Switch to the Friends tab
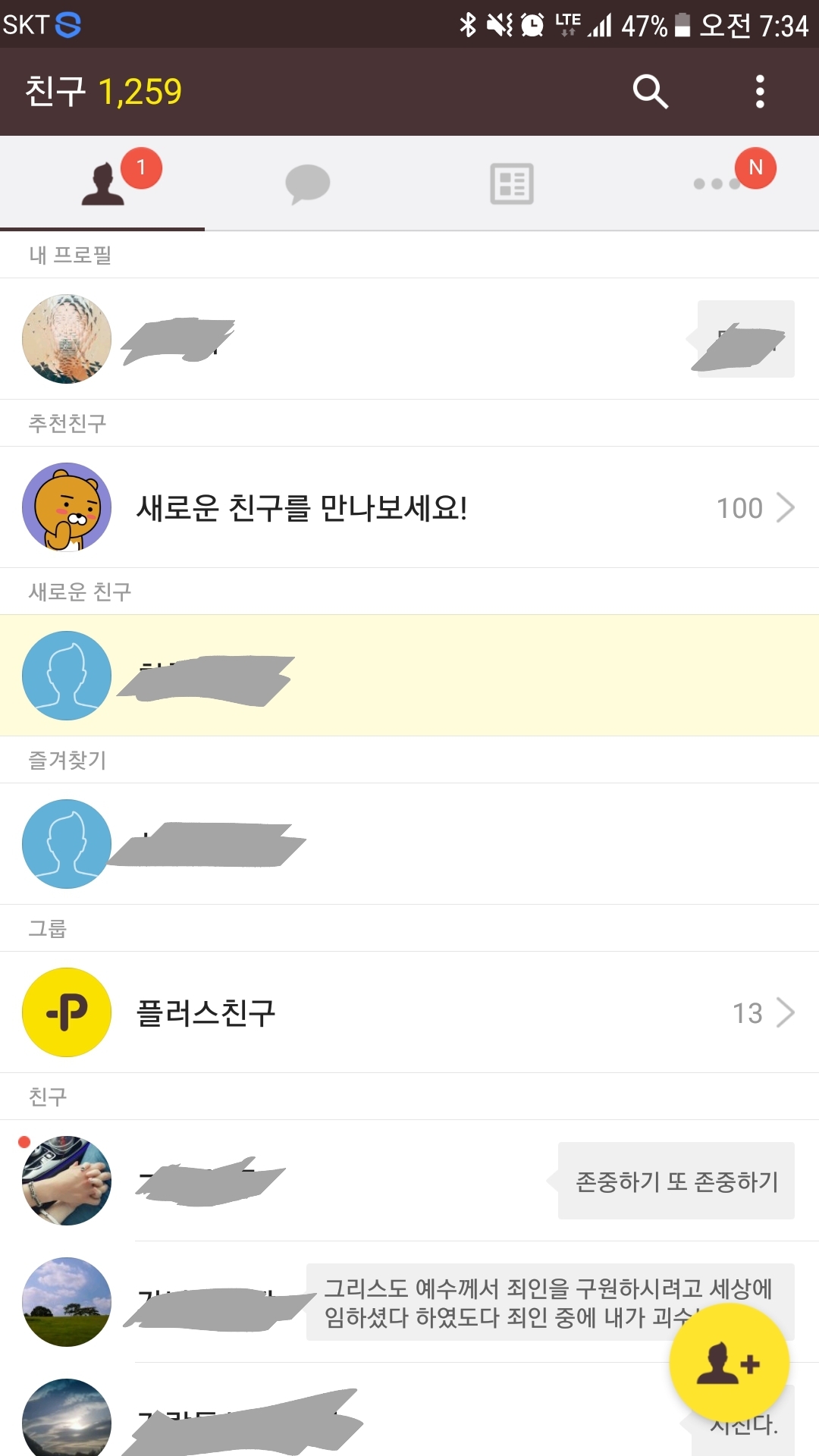The height and width of the screenshot is (1456, 819). pos(103,184)
